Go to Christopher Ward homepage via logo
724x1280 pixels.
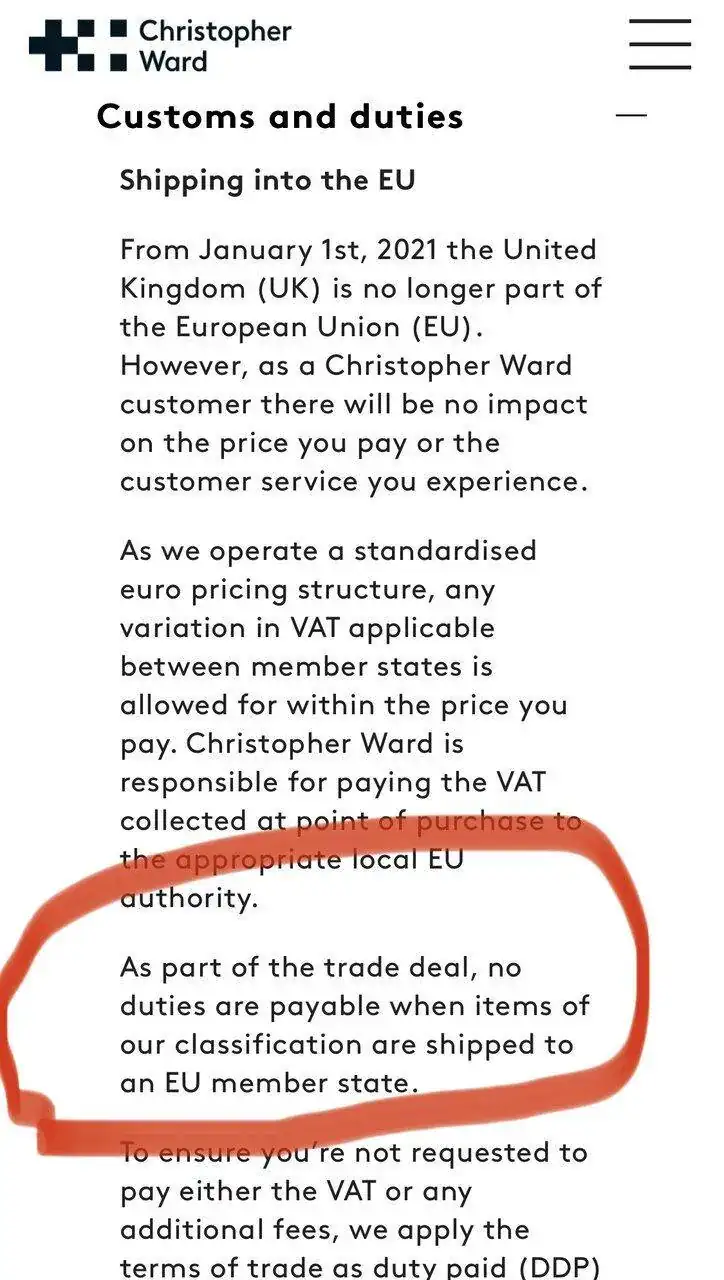click(x=160, y=45)
